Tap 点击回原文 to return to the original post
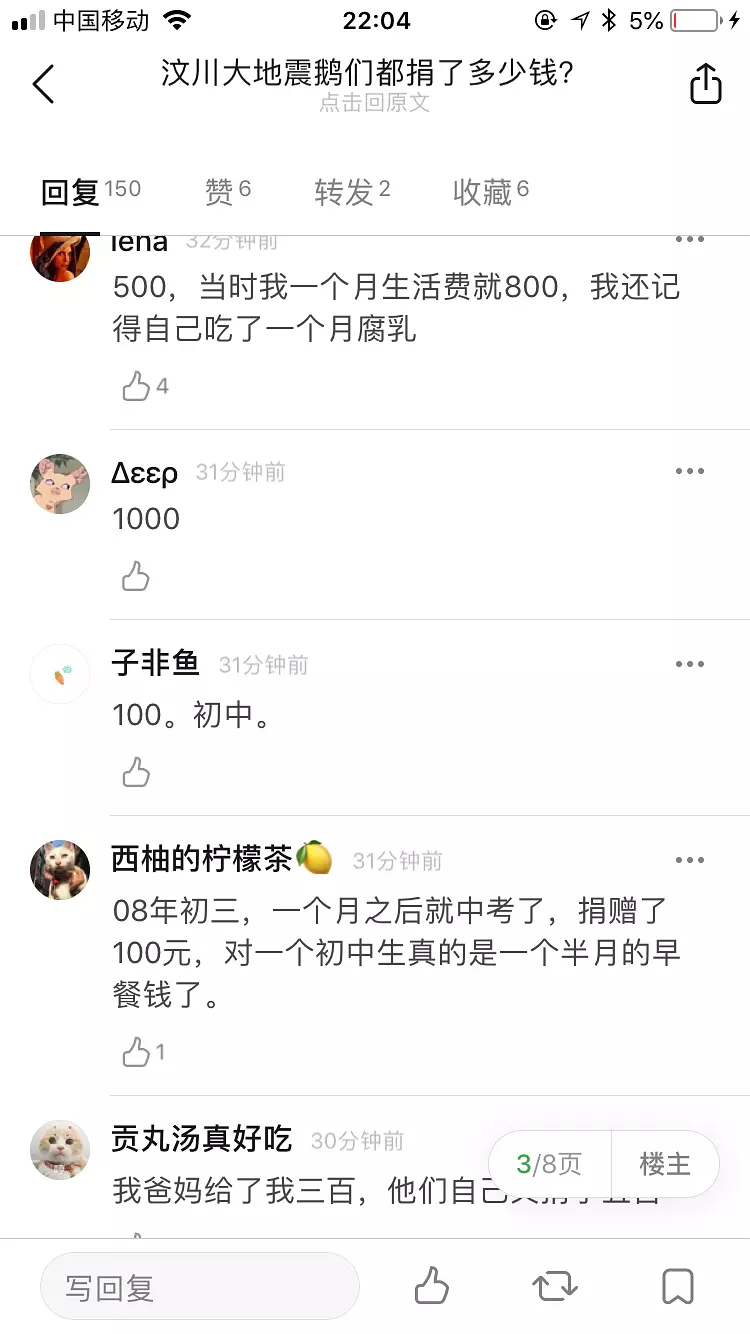 click(374, 102)
